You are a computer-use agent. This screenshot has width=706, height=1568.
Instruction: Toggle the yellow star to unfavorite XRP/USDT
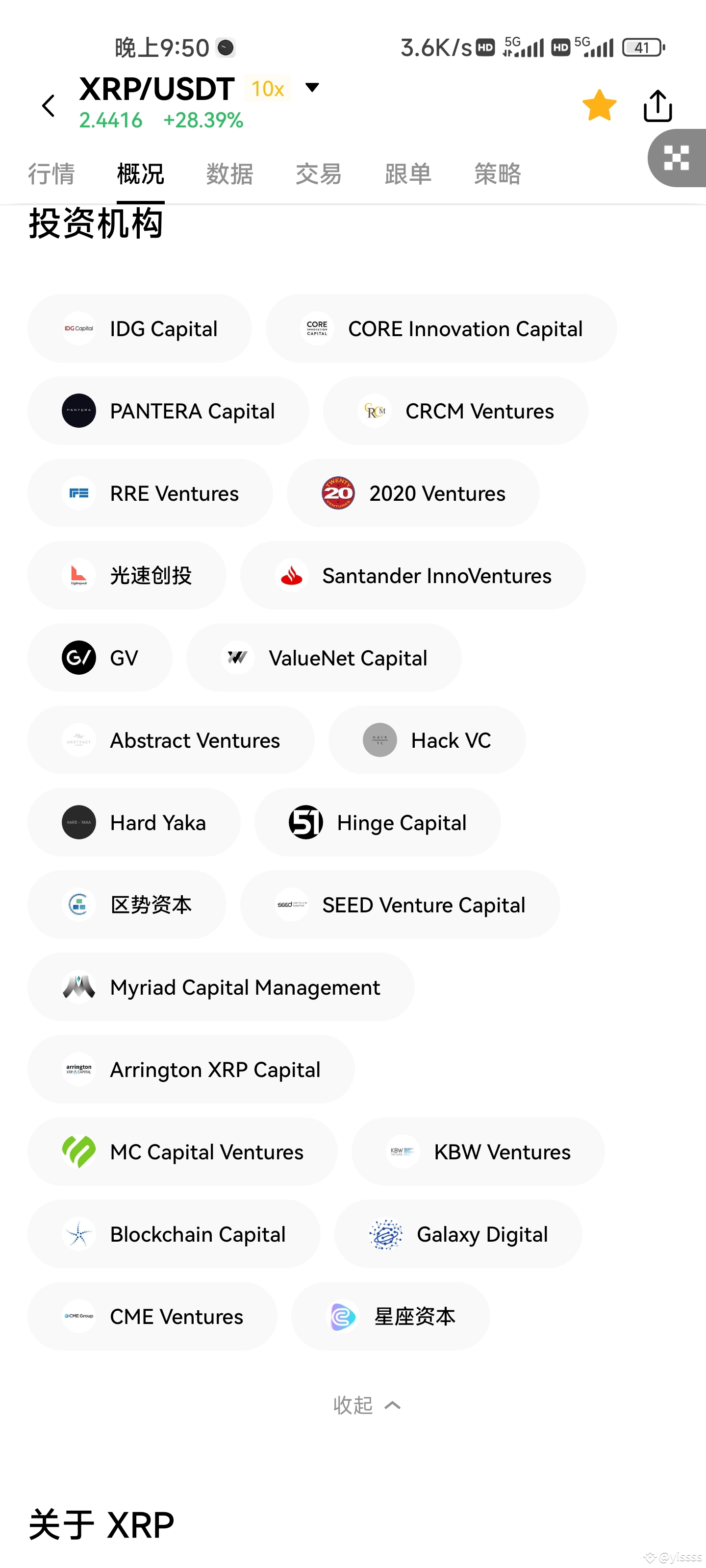600,104
